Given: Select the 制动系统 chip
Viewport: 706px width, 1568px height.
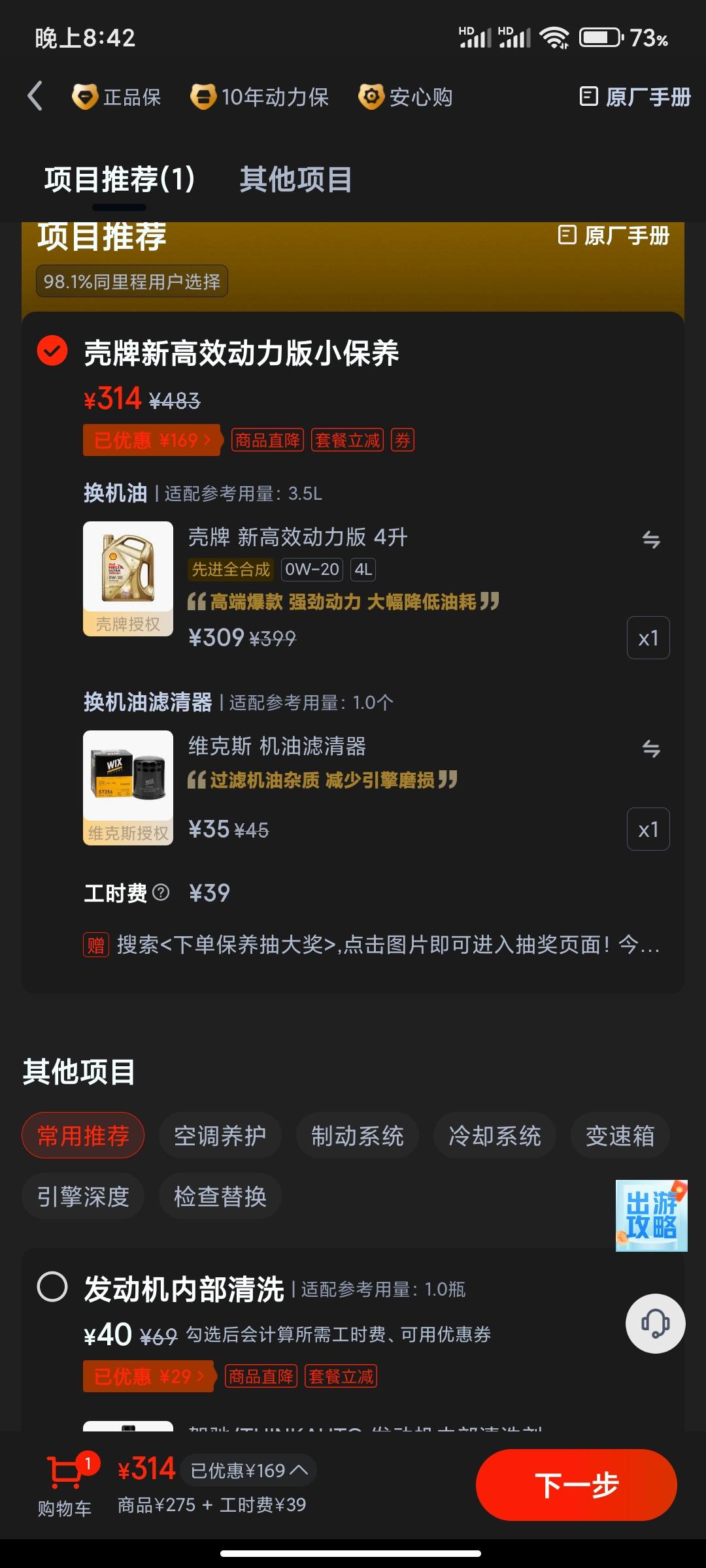Looking at the screenshot, I should (357, 1136).
